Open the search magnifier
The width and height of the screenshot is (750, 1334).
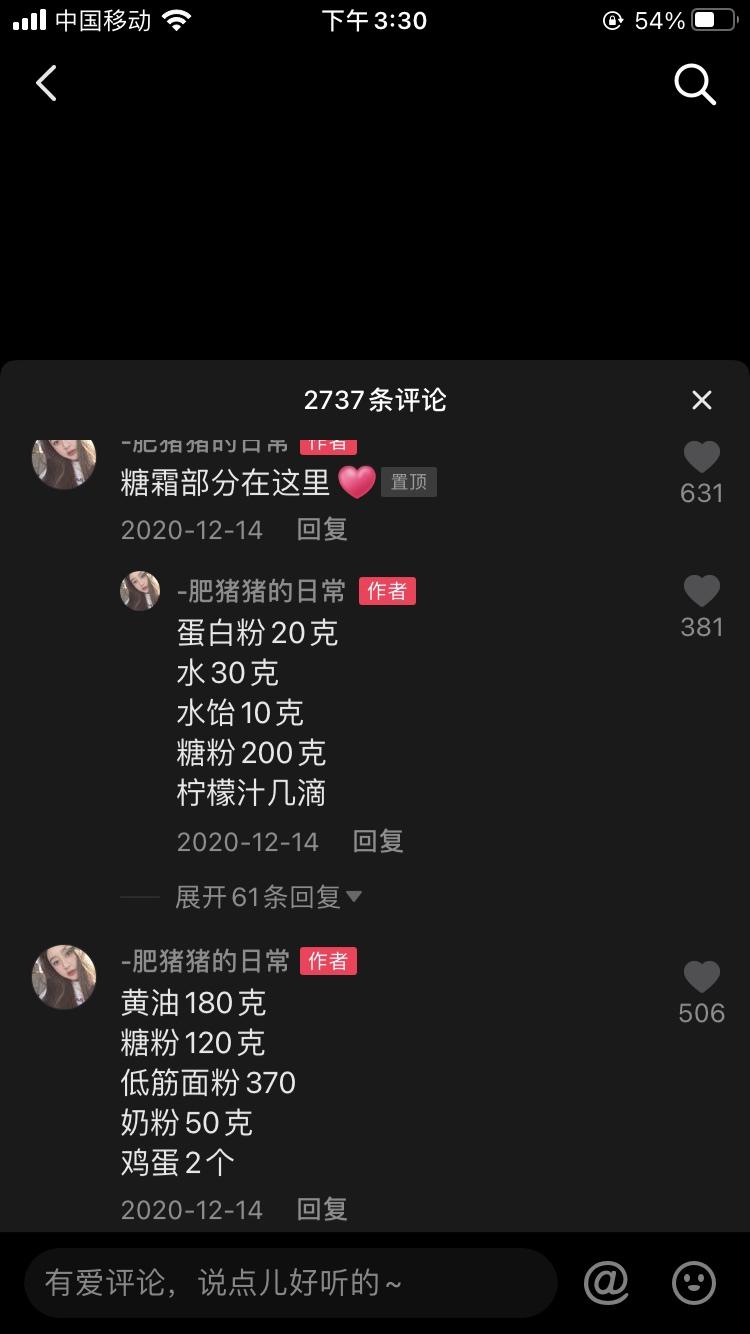coord(695,85)
